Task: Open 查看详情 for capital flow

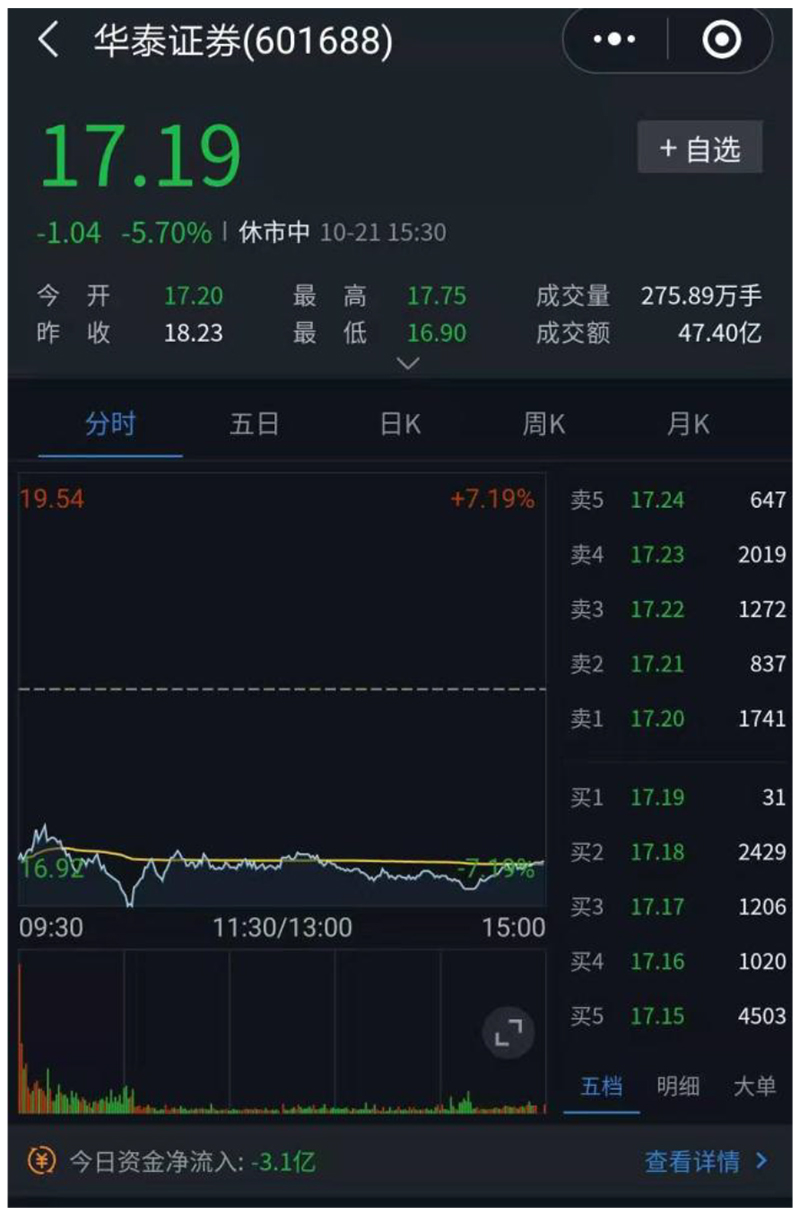Action: pyautogui.click(x=705, y=1161)
